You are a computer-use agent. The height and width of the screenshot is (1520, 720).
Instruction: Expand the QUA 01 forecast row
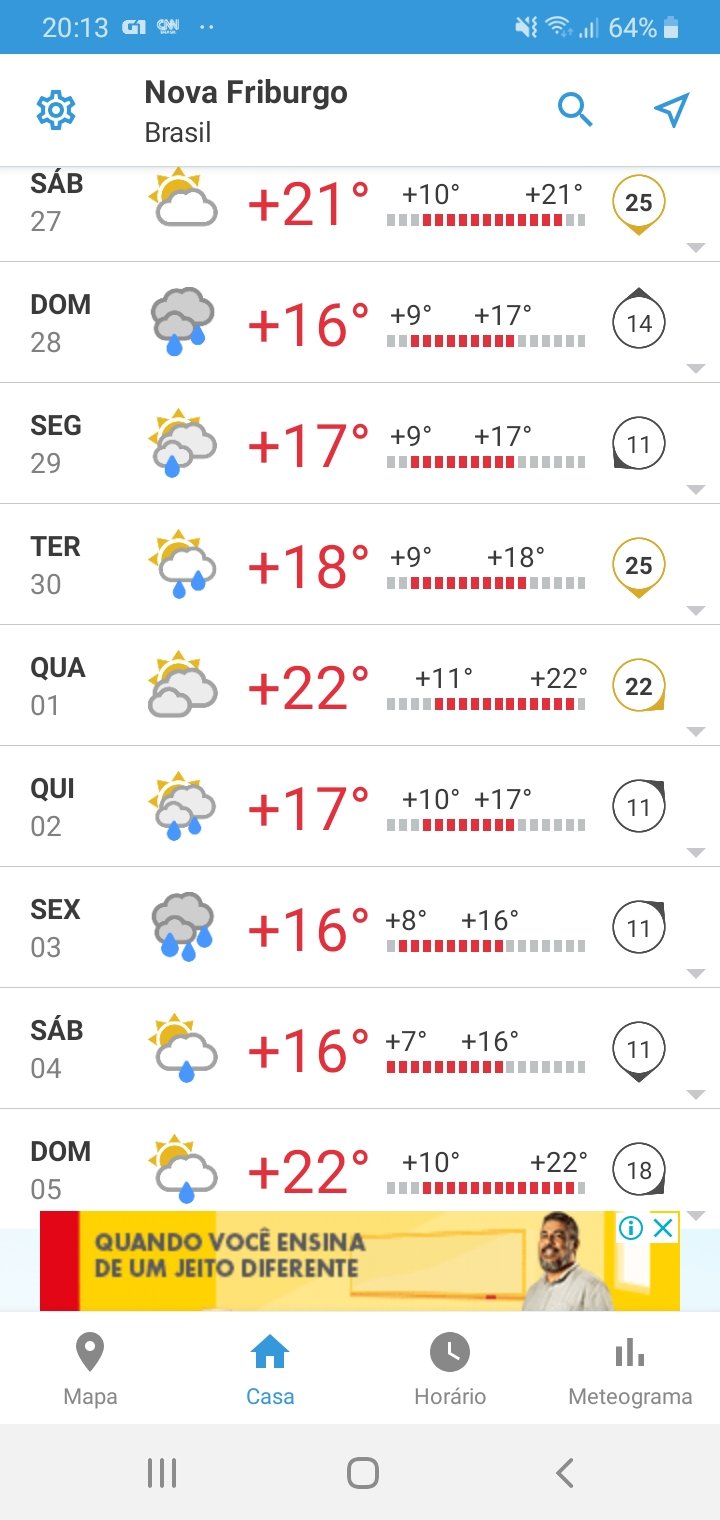(360, 686)
